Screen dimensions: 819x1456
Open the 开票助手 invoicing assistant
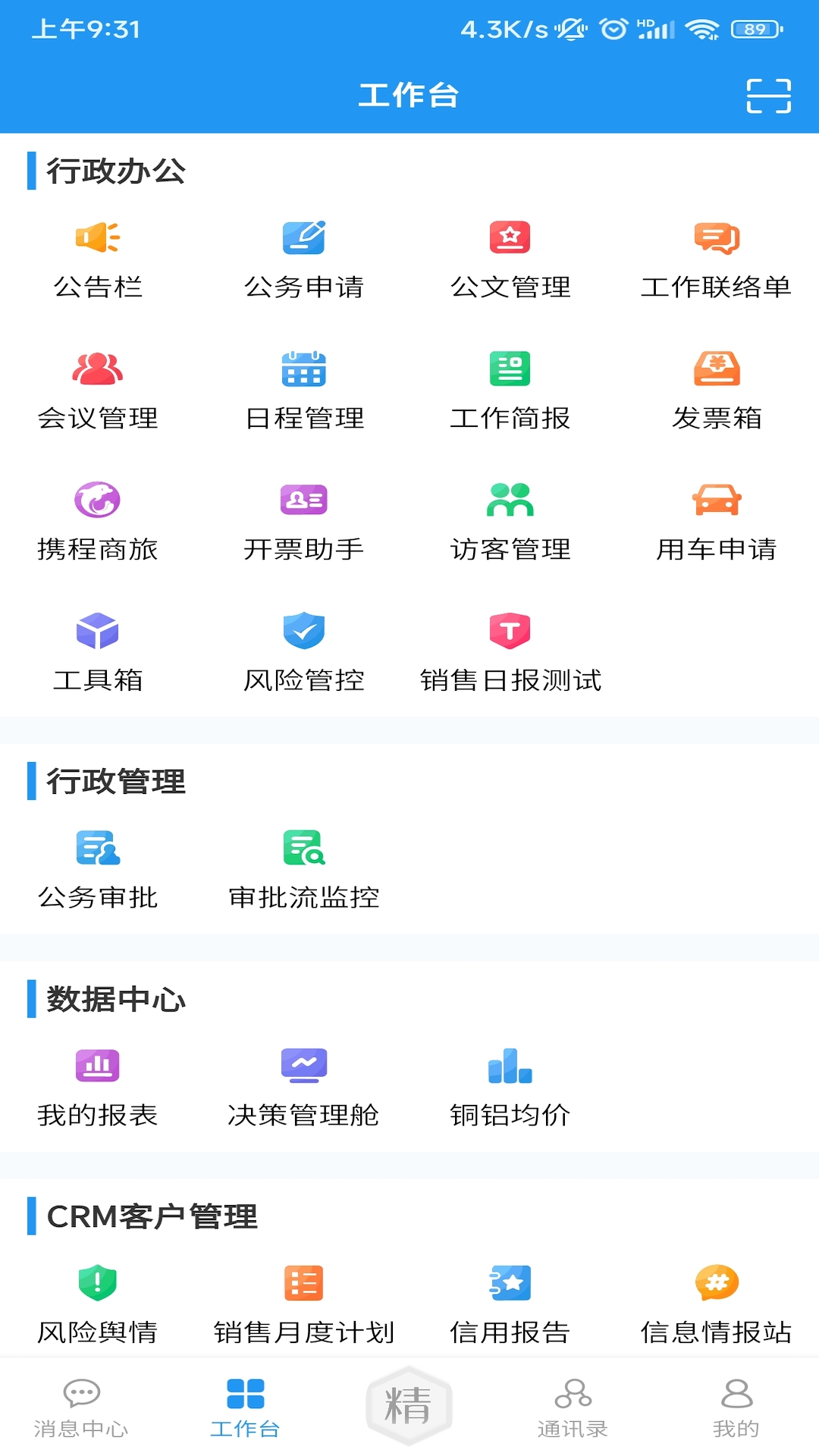(x=303, y=520)
